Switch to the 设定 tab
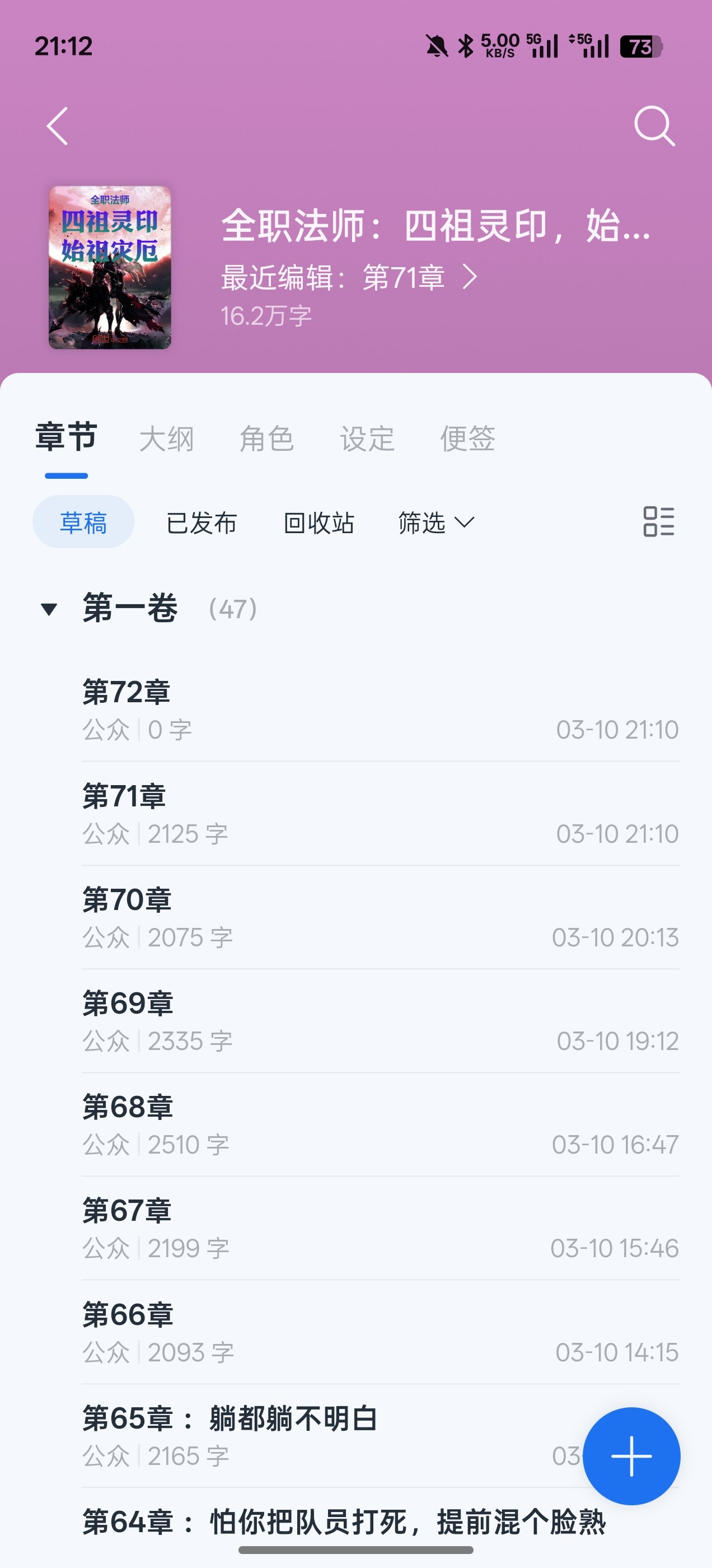 point(367,439)
